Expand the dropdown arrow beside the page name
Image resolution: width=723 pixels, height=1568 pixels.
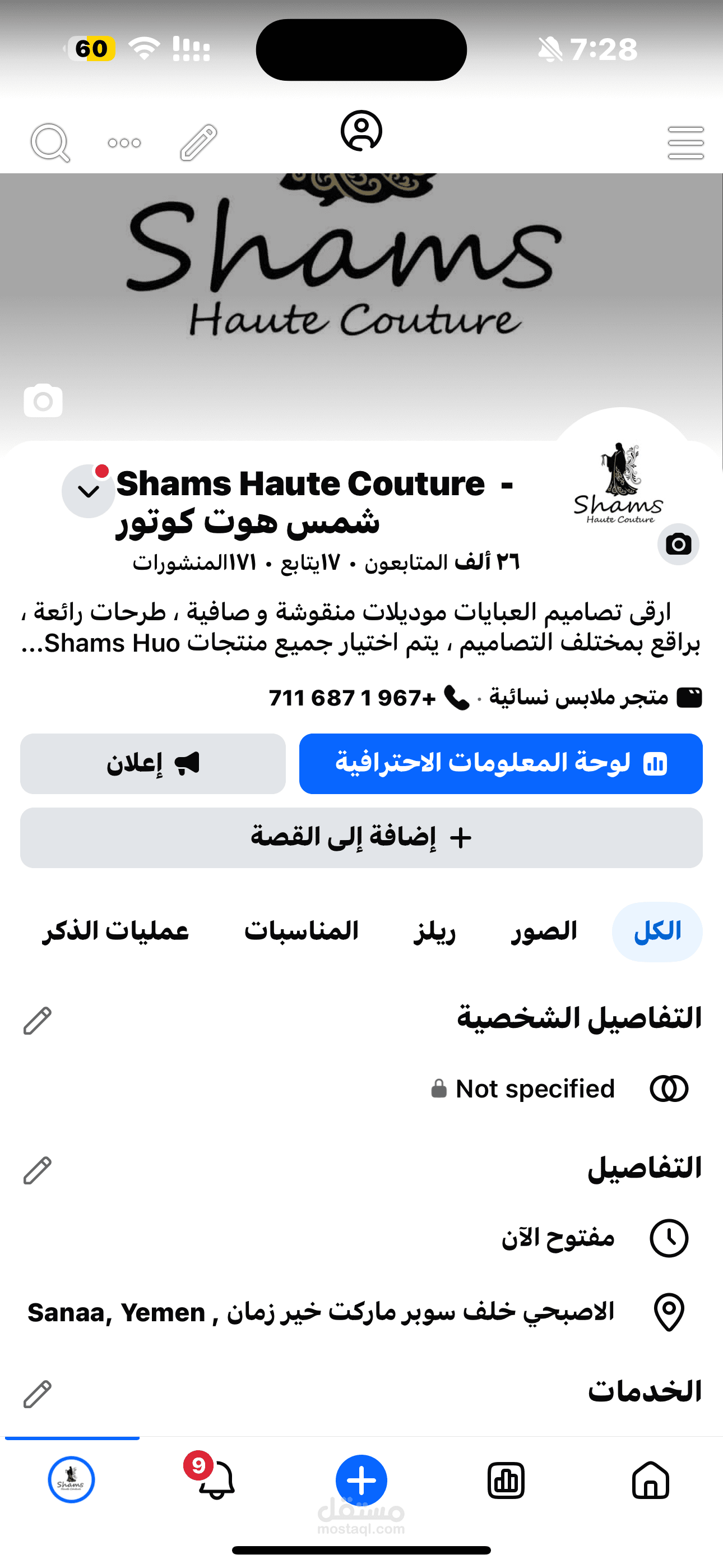(88, 491)
